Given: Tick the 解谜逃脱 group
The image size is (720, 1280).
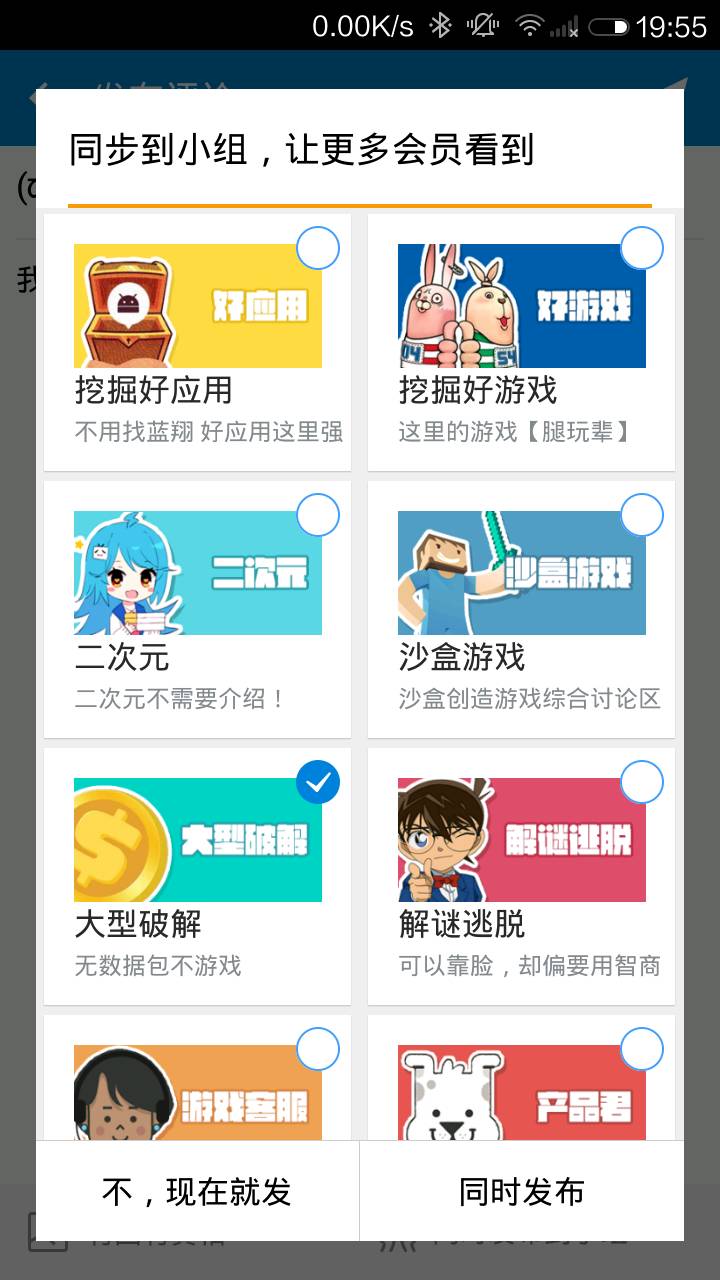Looking at the screenshot, I should pyautogui.click(x=642, y=782).
